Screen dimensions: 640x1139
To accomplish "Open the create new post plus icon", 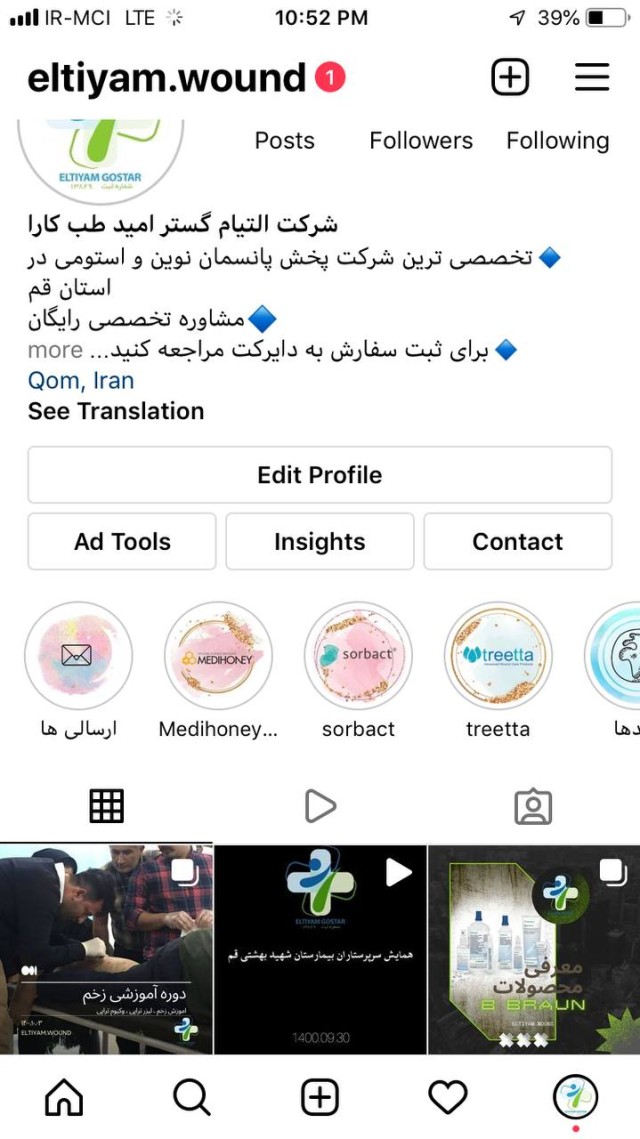I will [510, 77].
